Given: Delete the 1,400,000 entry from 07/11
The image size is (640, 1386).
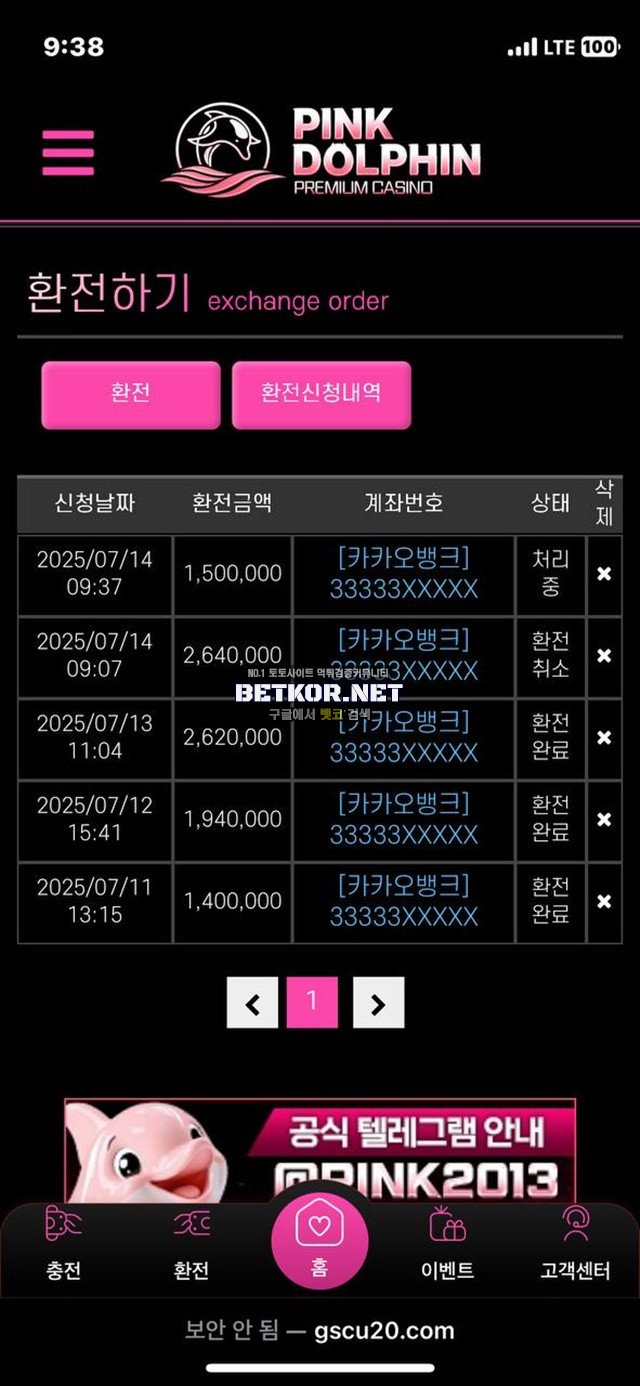Looking at the screenshot, I should tap(603, 902).
